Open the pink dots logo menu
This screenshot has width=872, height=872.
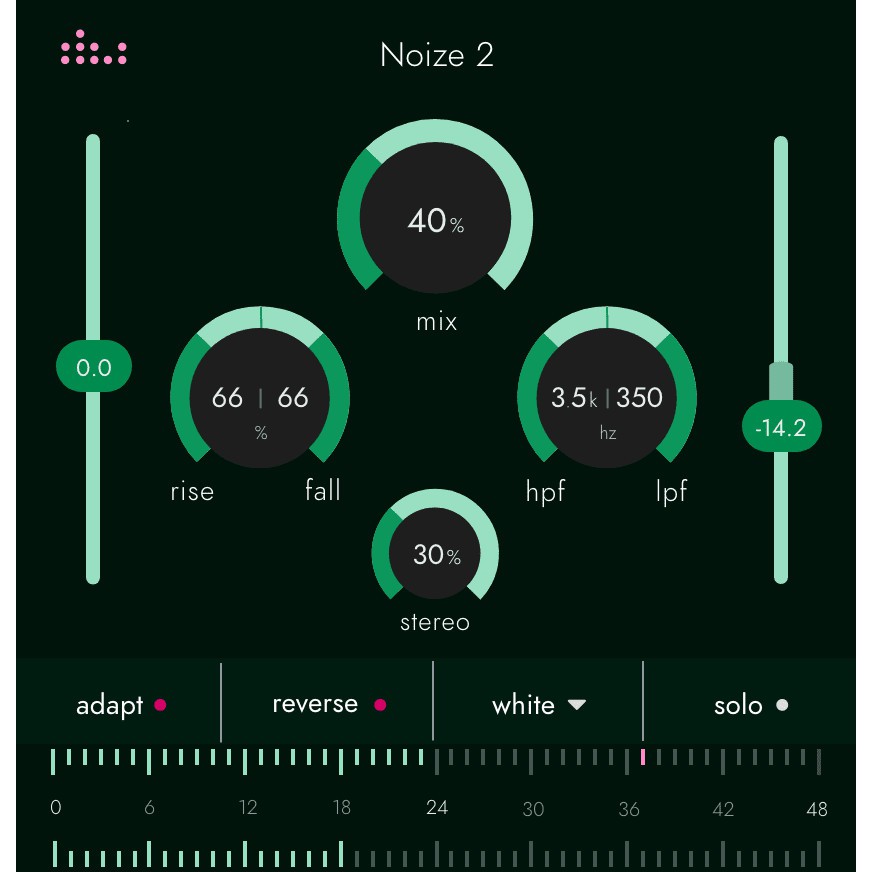[93, 48]
